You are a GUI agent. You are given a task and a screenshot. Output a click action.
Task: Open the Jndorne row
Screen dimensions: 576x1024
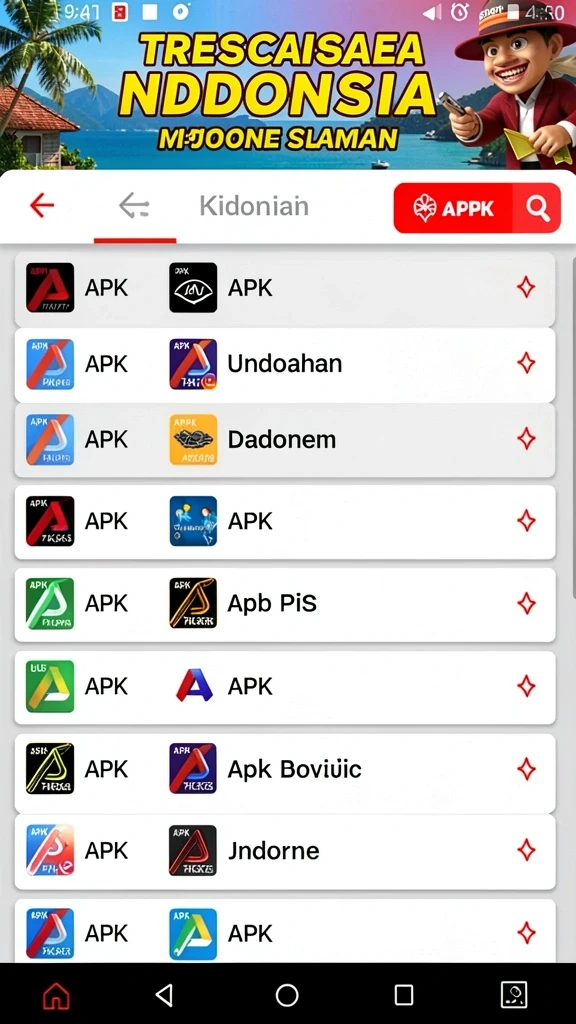click(285, 851)
